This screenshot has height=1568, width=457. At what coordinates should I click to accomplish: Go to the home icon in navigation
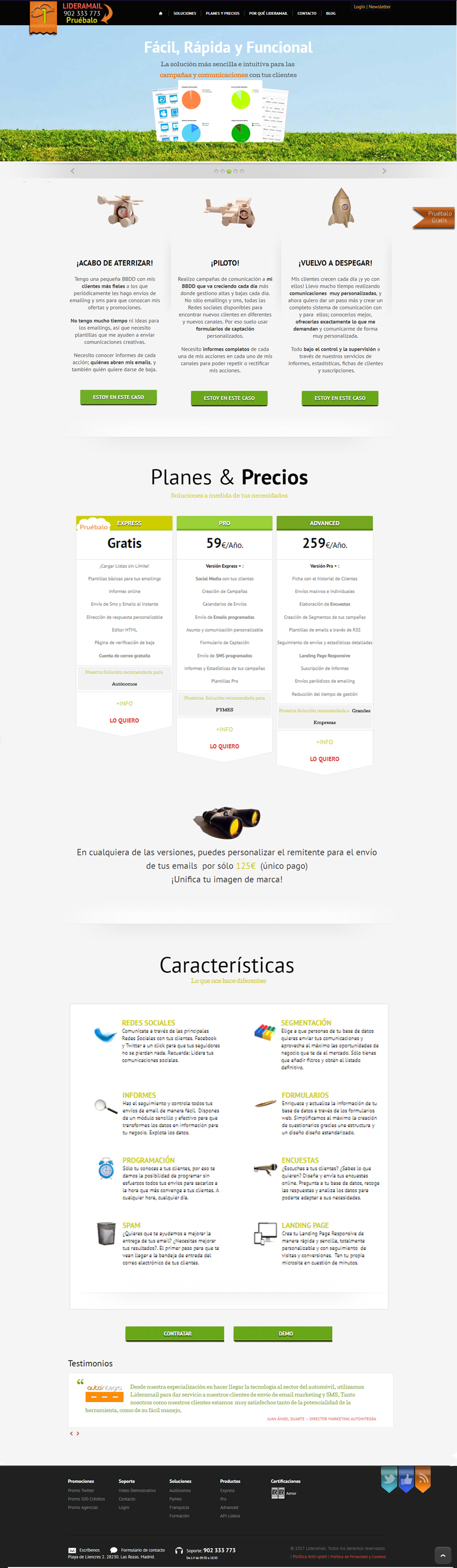(x=161, y=13)
